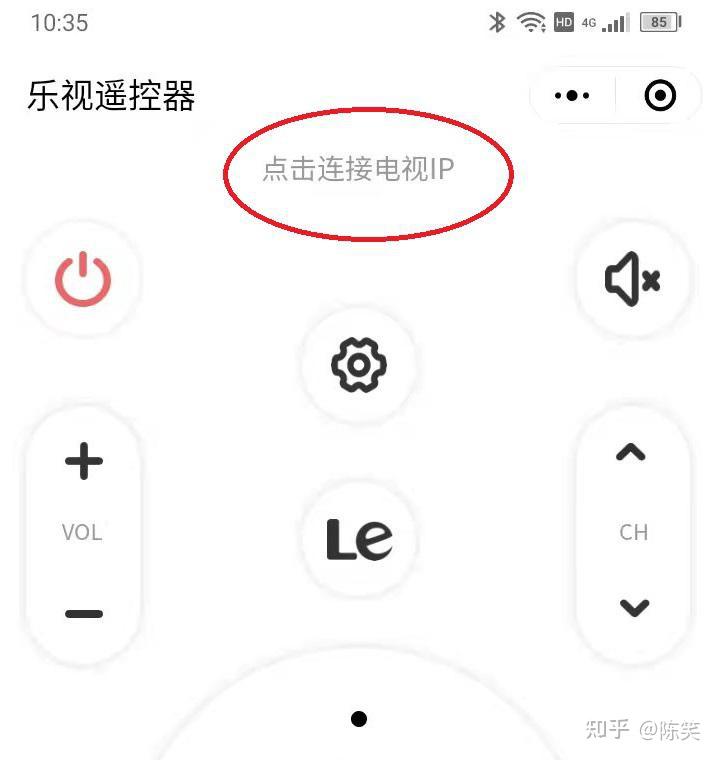Open the TV settings gear
718x760 pixels.
pos(359,365)
